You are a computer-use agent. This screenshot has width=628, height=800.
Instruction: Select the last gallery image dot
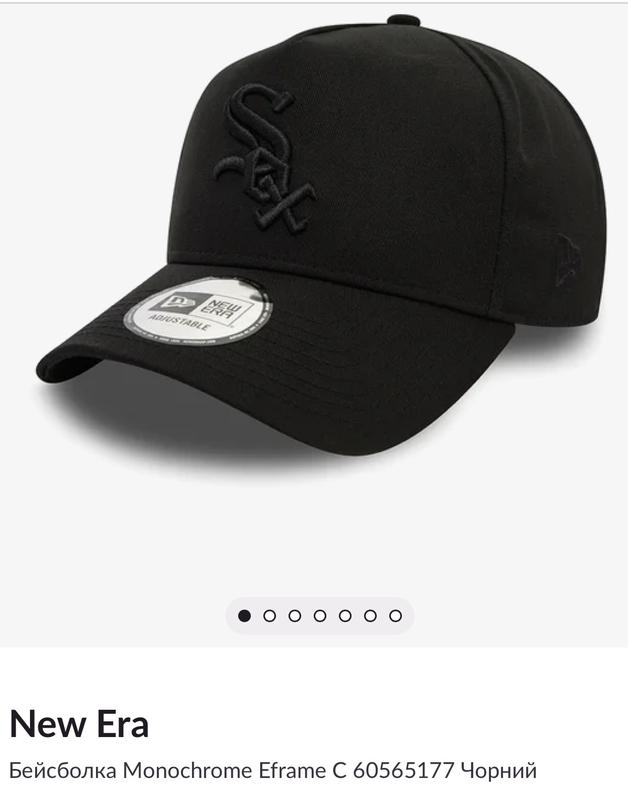point(395,616)
